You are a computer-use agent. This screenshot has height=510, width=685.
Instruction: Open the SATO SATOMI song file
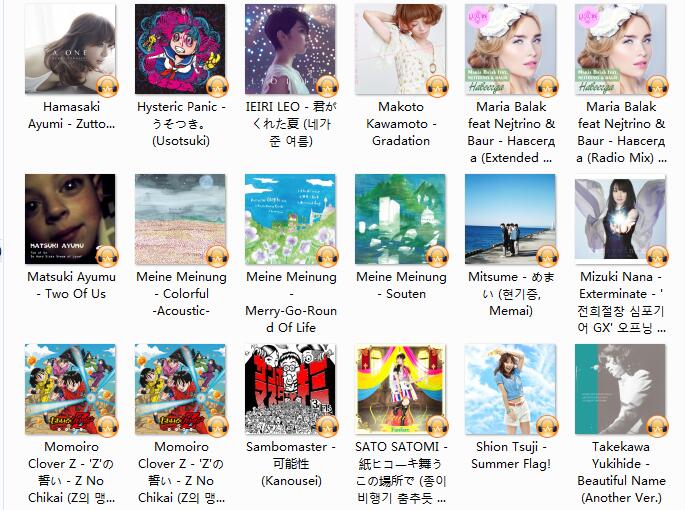click(401, 389)
